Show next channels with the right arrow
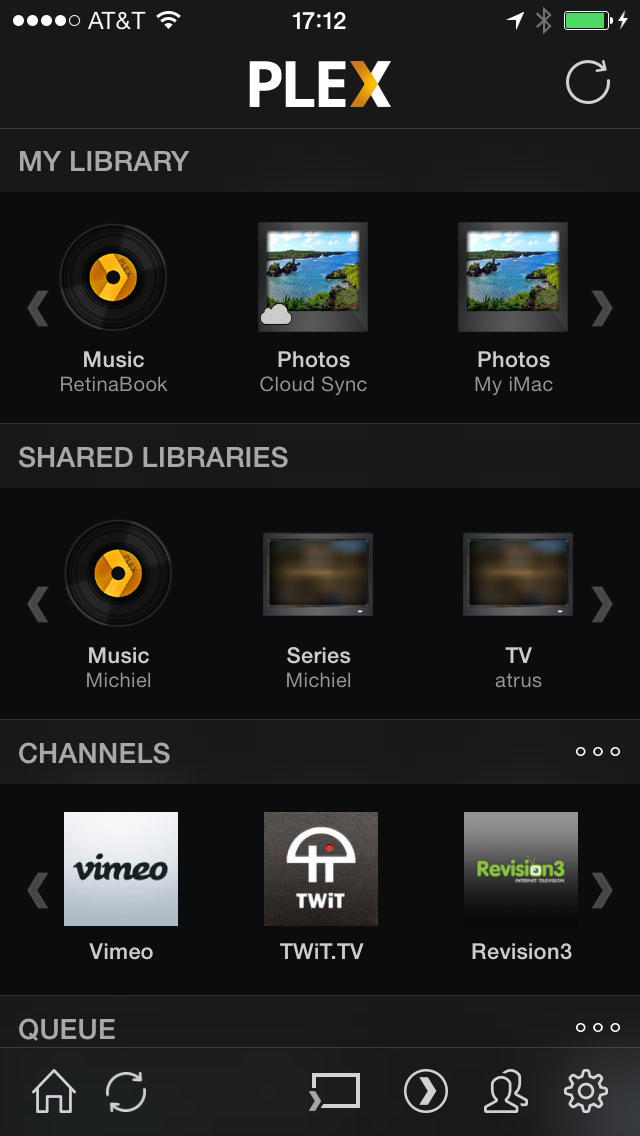The image size is (640, 1136). [602, 890]
